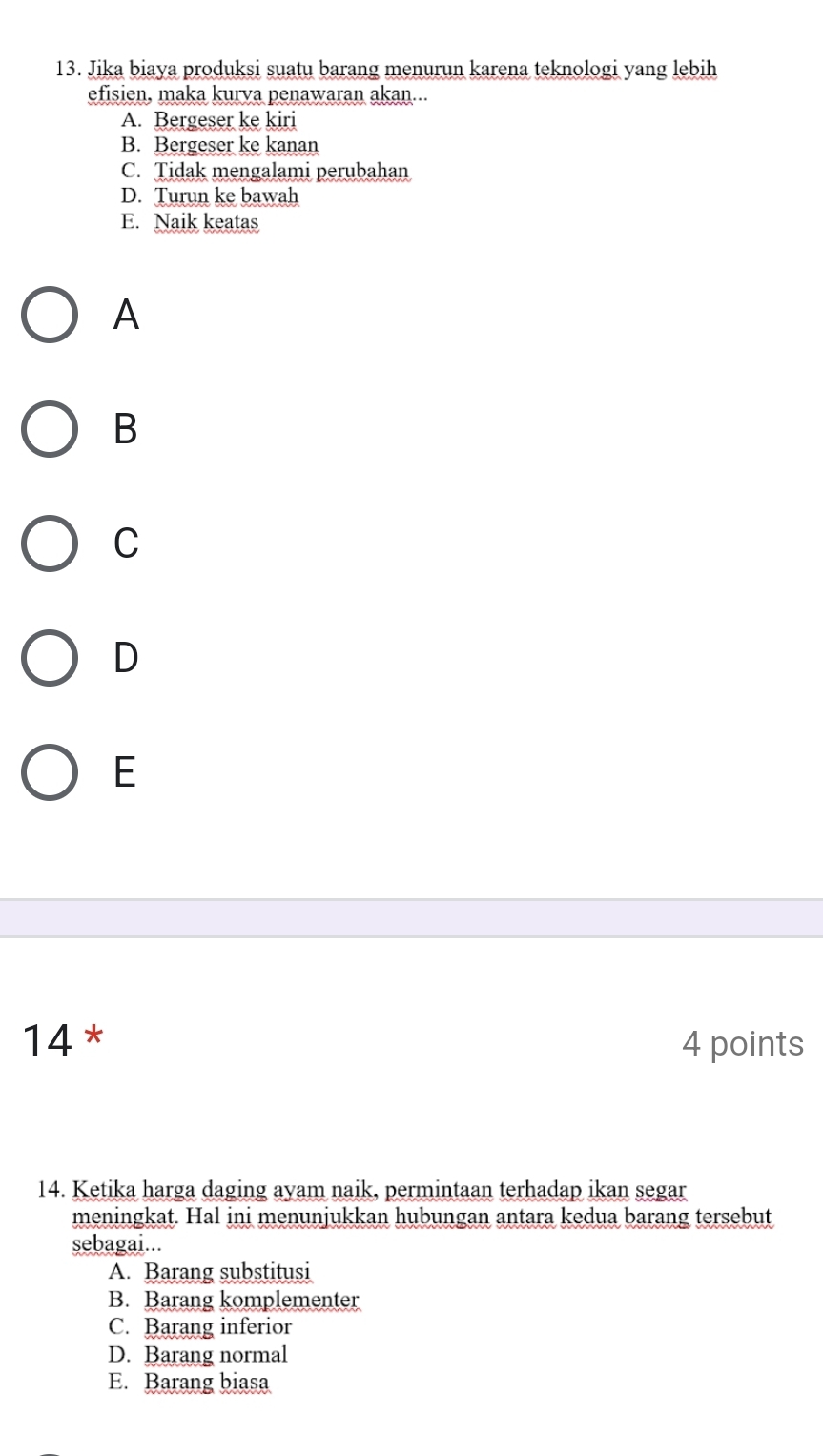
Task: Choose option B for question 13
Action: point(50,429)
